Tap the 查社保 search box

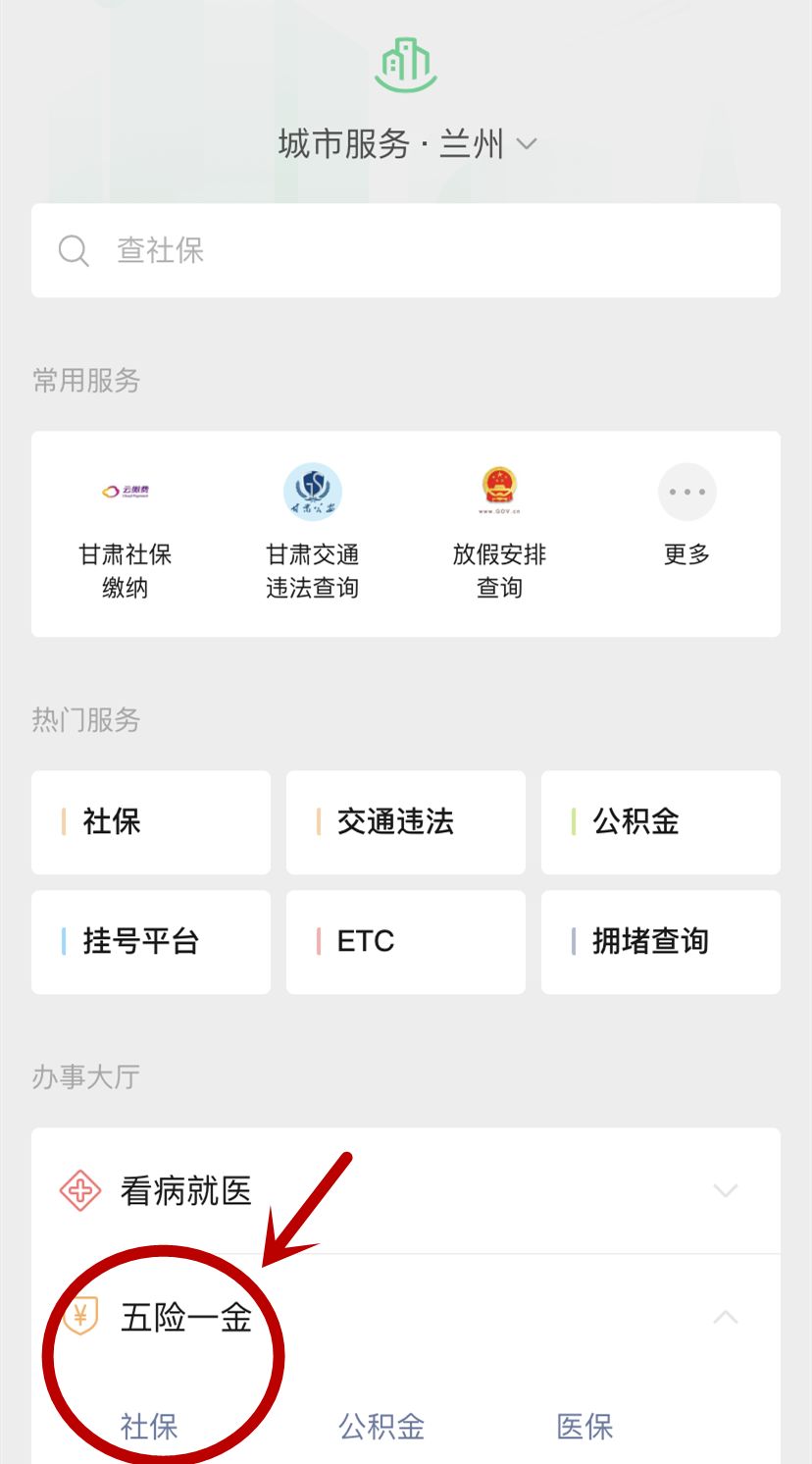406,250
